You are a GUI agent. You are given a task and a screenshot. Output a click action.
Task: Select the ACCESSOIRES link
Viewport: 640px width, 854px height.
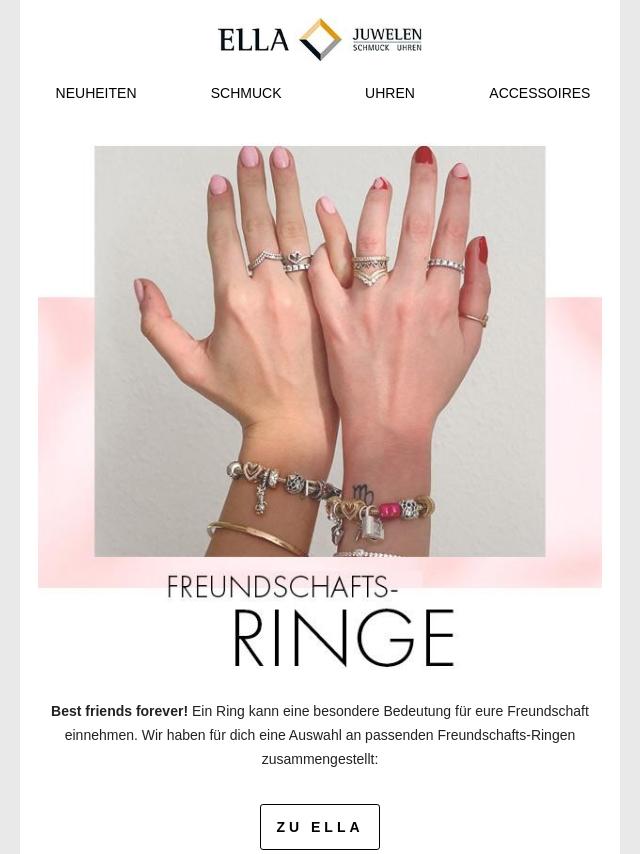(539, 93)
